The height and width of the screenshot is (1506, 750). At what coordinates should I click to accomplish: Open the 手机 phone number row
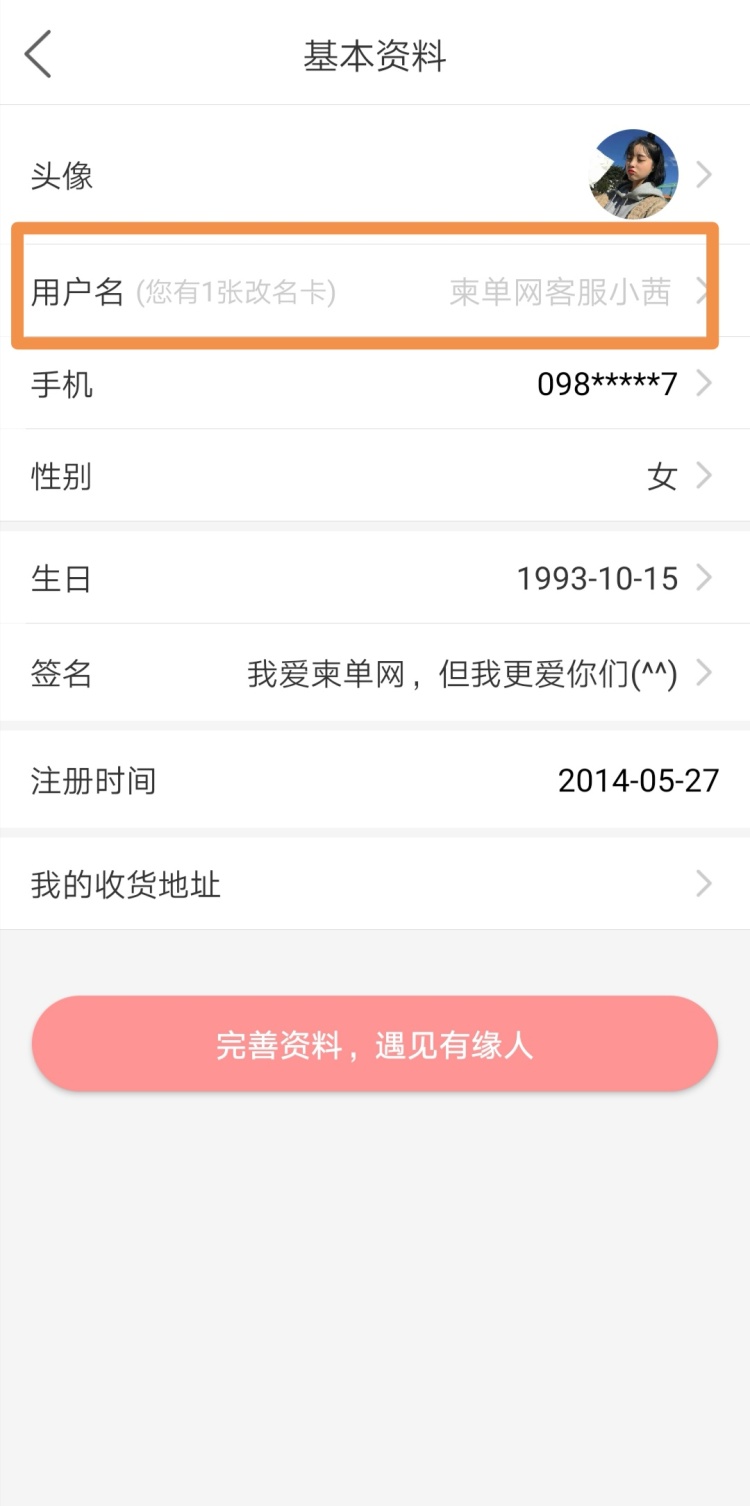[375, 384]
